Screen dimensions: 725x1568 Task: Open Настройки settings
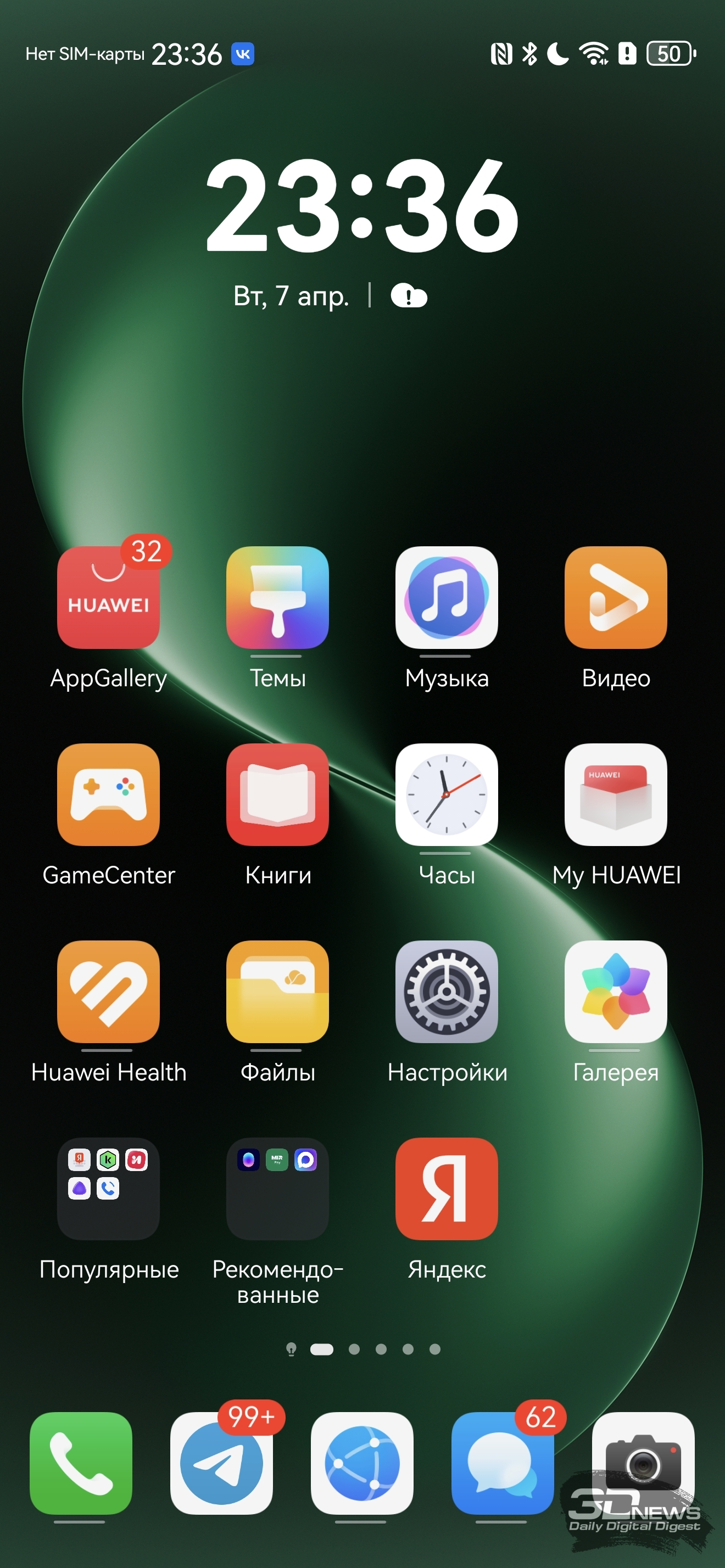click(447, 992)
